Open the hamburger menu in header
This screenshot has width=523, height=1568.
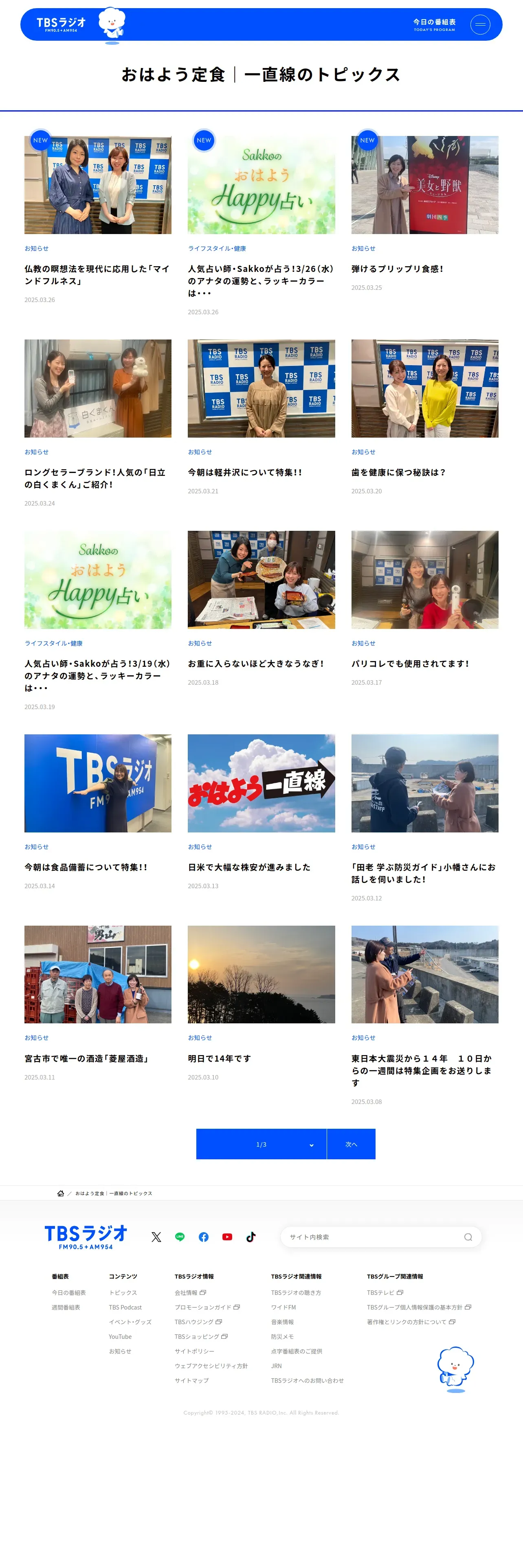pyautogui.click(x=480, y=24)
